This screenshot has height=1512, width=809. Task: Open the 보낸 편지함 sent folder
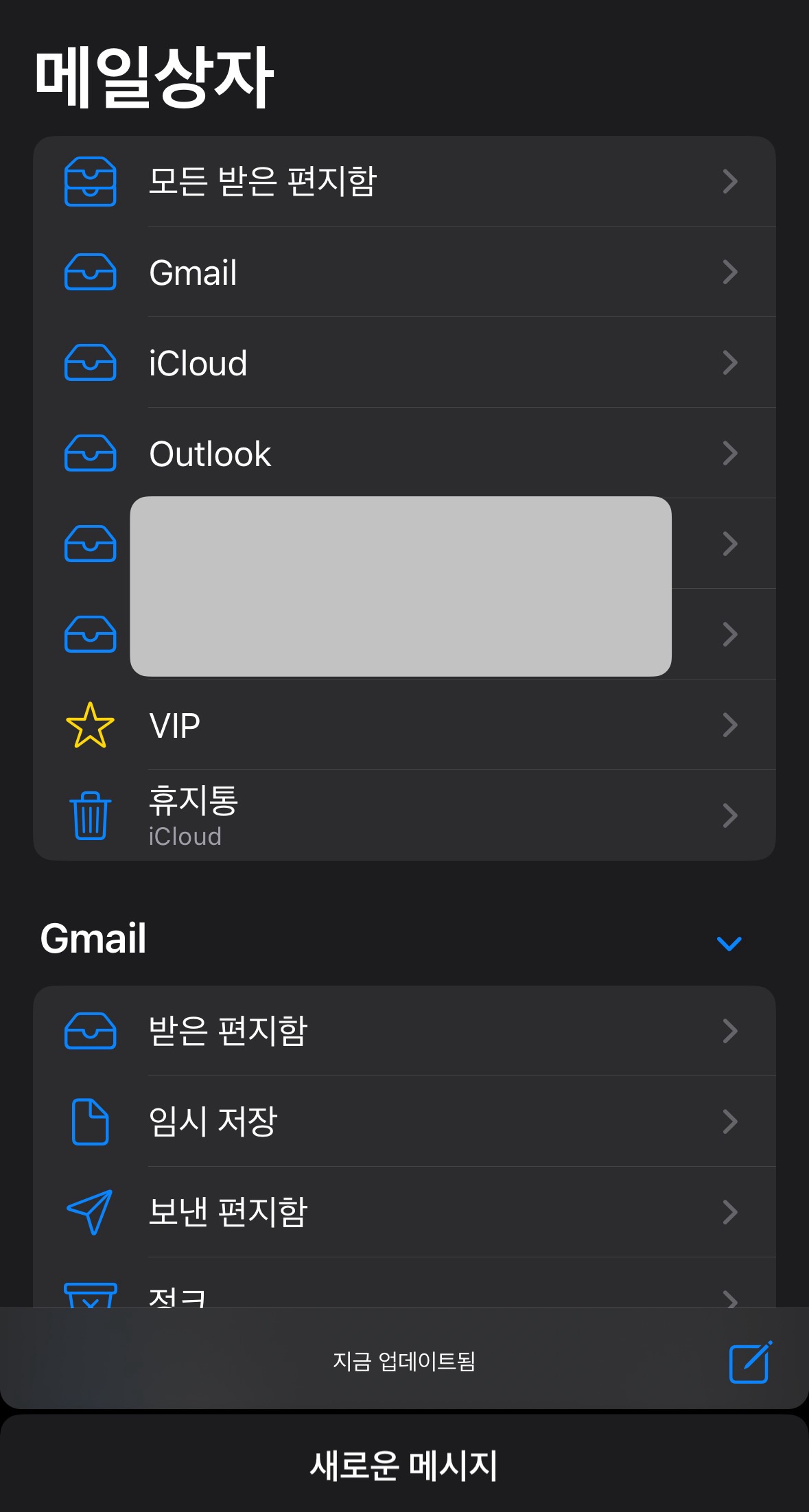click(403, 1212)
